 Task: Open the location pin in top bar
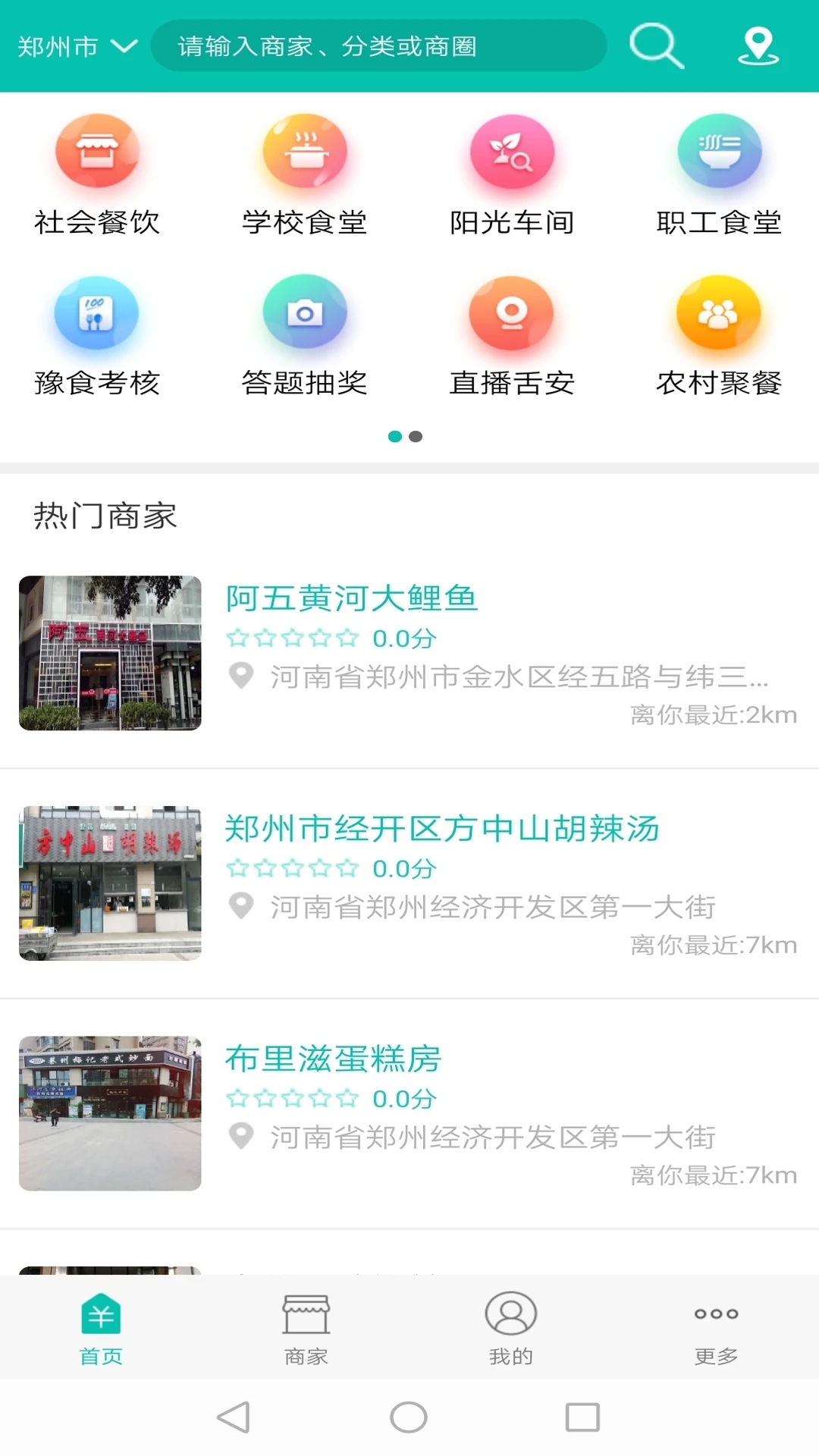(755, 45)
